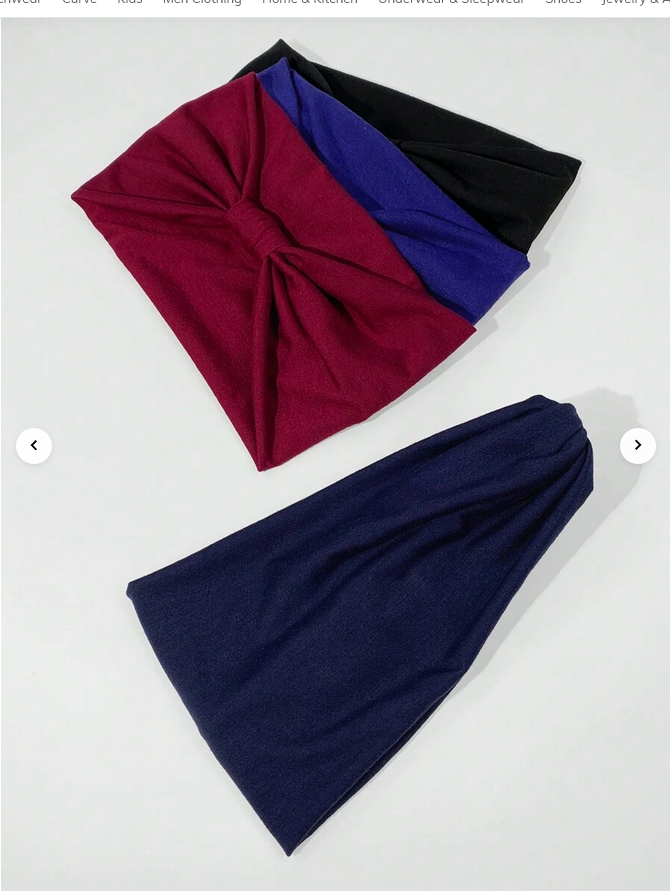The height and width of the screenshot is (891, 670).
Task: Go to the previous product image
Action: (34, 446)
